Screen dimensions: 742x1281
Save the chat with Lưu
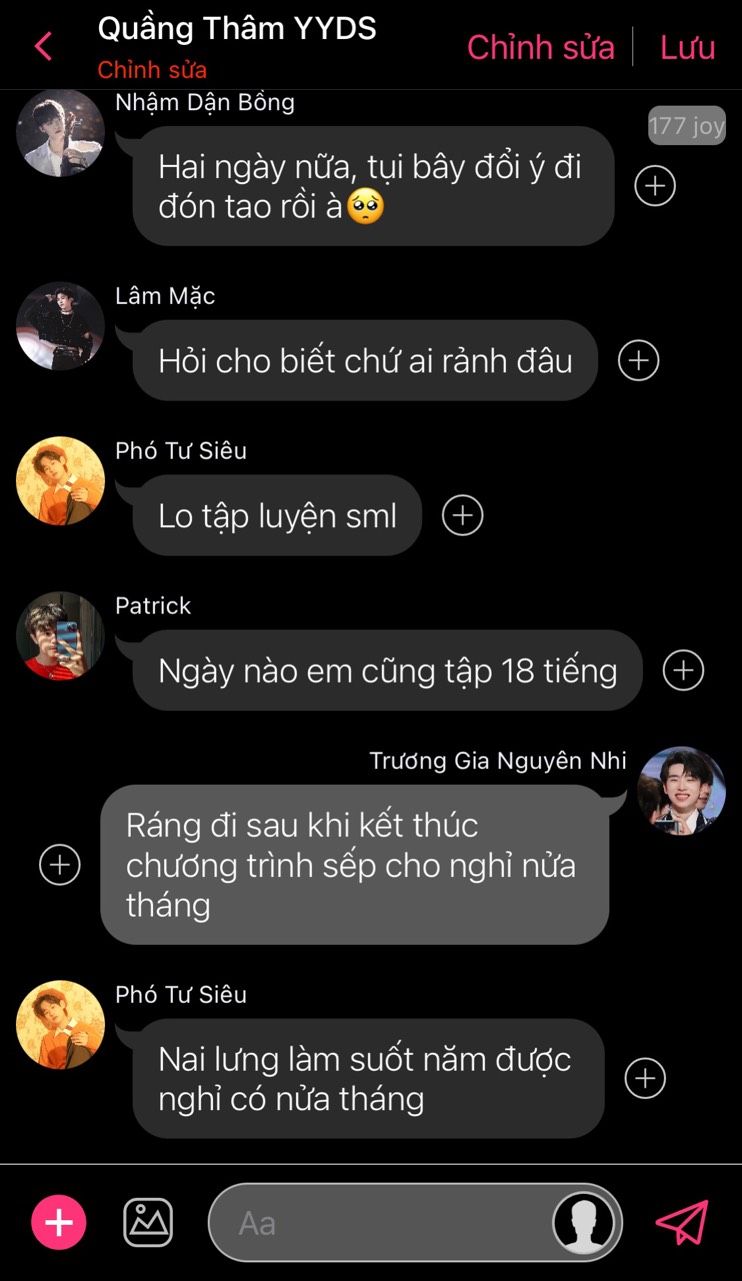click(687, 47)
